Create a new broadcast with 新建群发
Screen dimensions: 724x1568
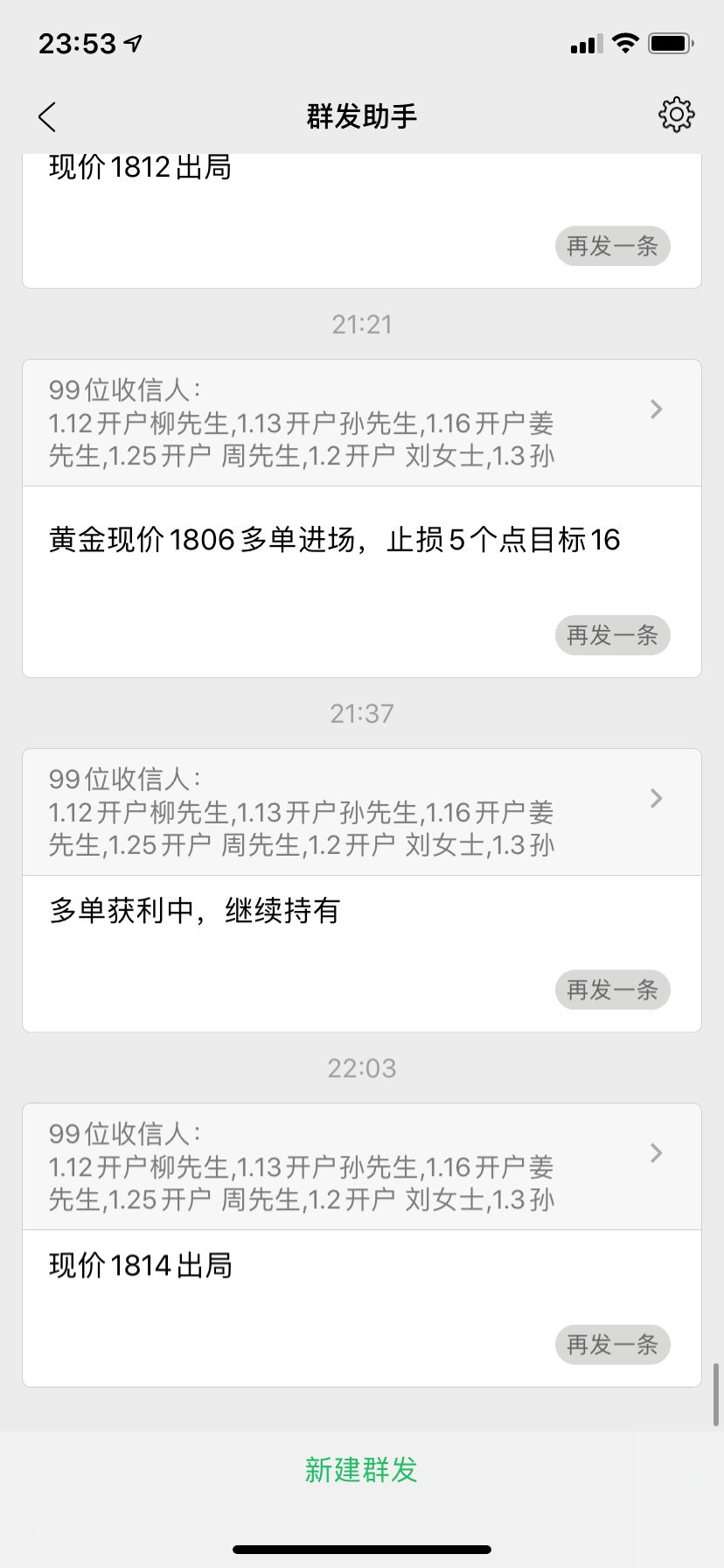(361, 1470)
